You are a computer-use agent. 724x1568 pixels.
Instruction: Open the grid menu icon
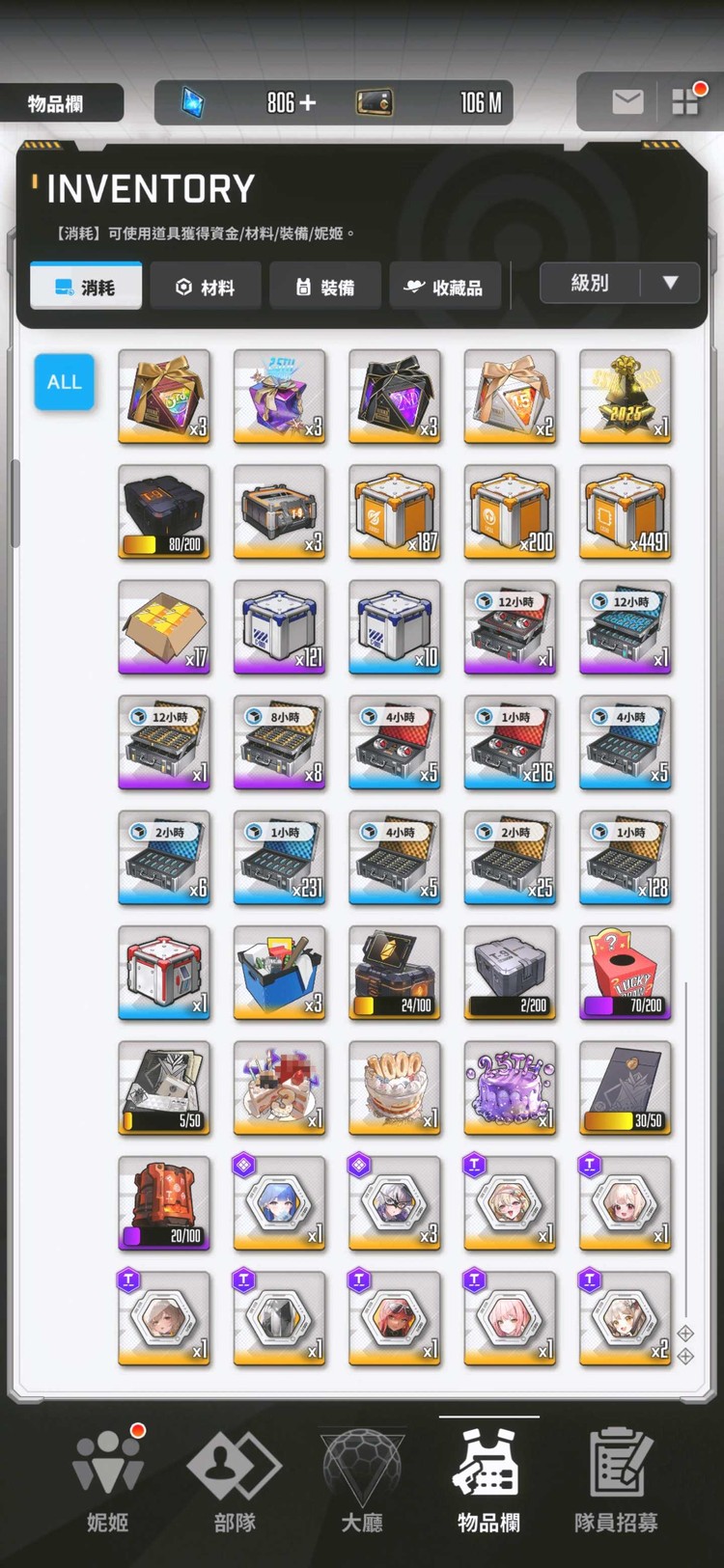coord(685,101)
